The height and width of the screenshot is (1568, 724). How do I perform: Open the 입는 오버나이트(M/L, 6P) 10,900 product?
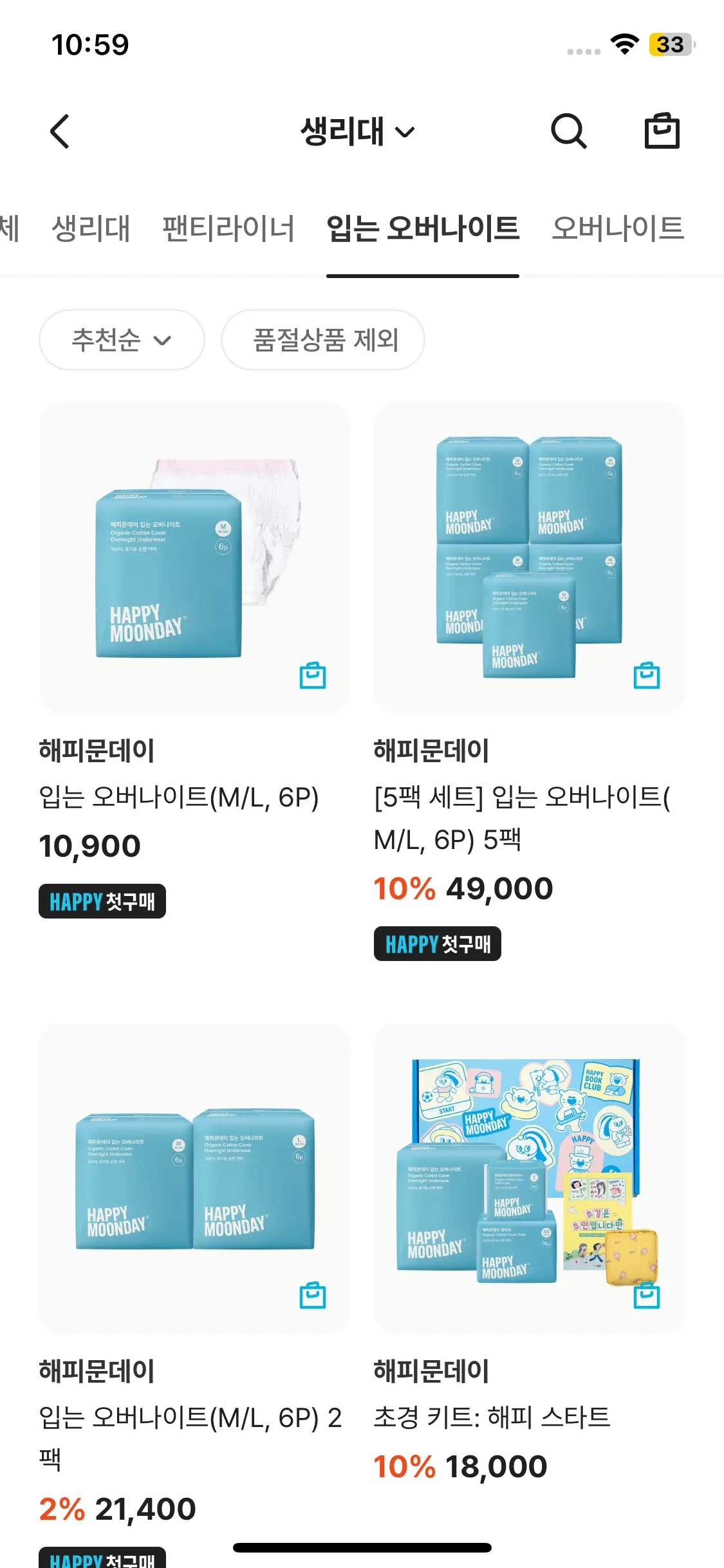pyautogui.click(x=178, y=798)
